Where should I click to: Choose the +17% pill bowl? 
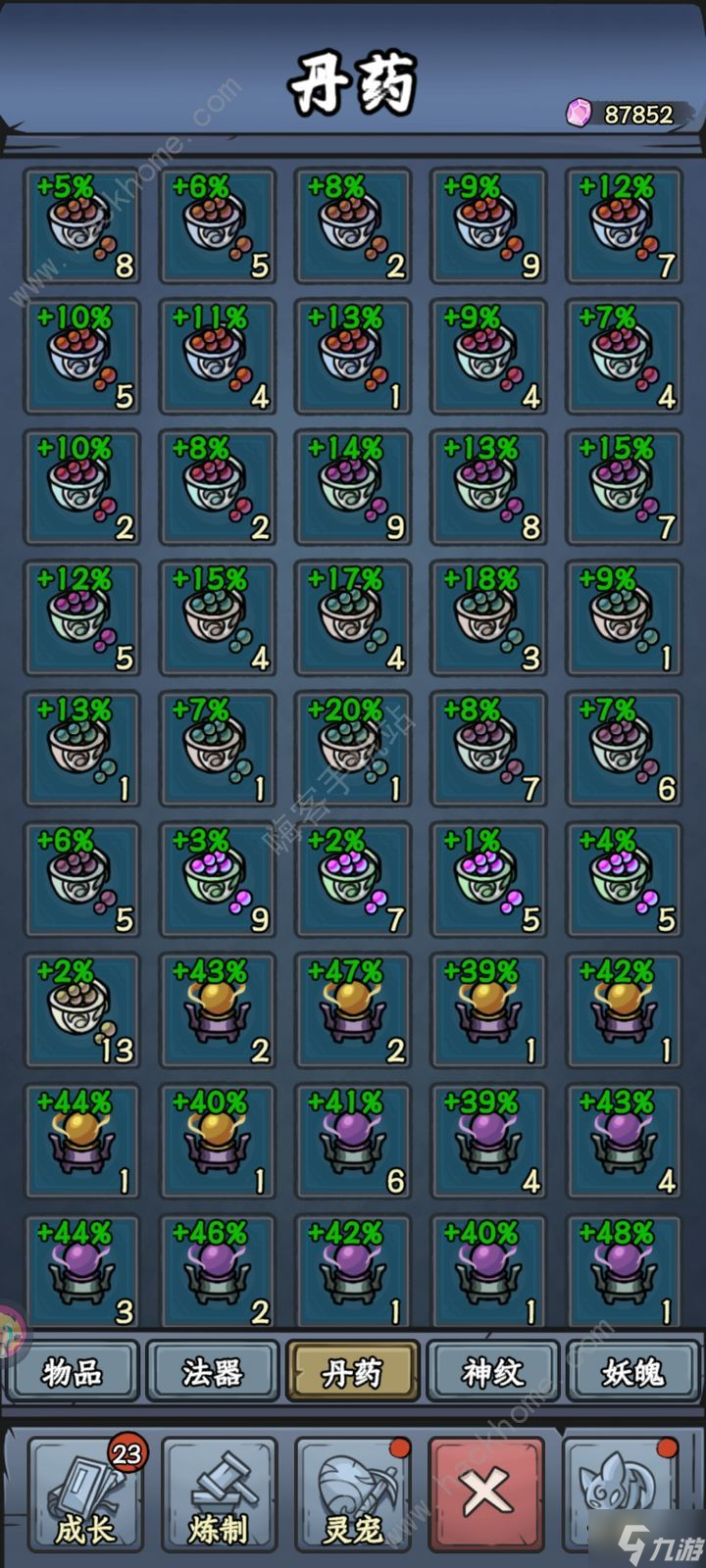[x=352, y=618]
